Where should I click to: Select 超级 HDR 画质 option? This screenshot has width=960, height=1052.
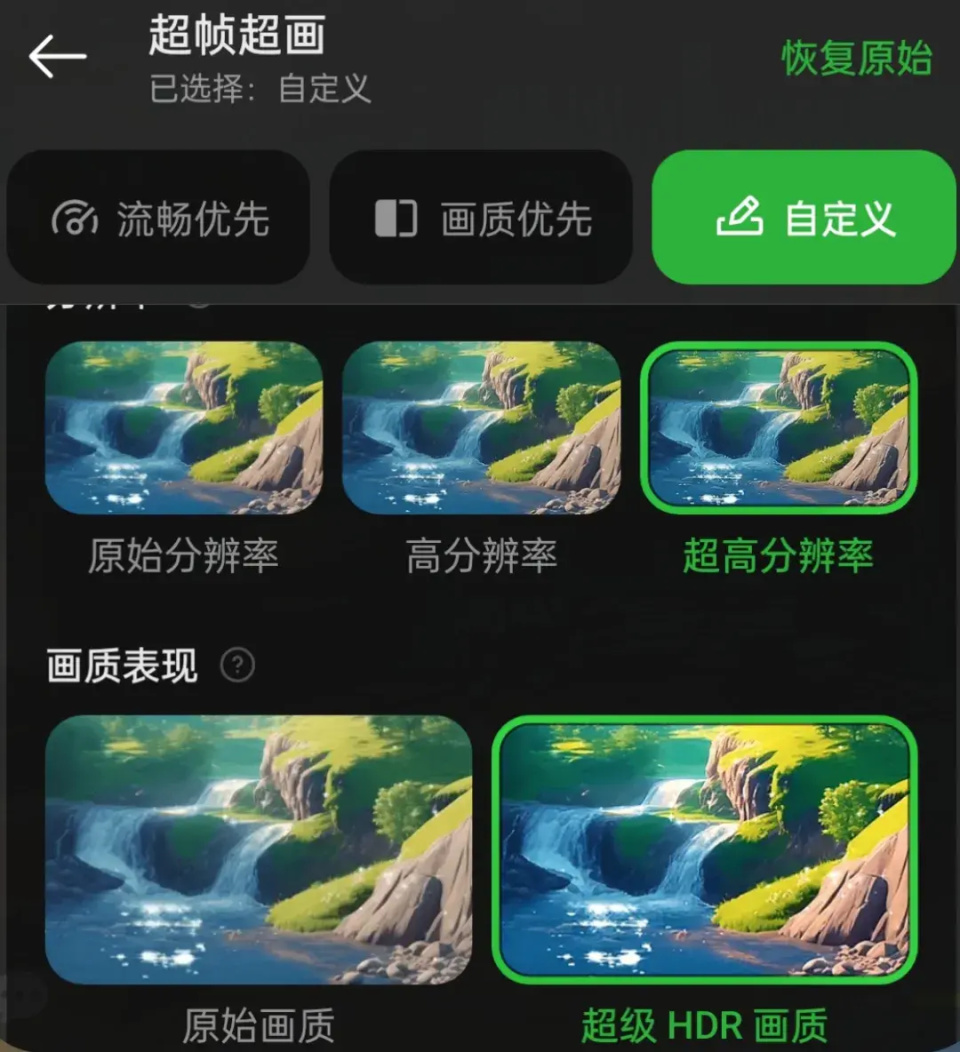point(705,849)
